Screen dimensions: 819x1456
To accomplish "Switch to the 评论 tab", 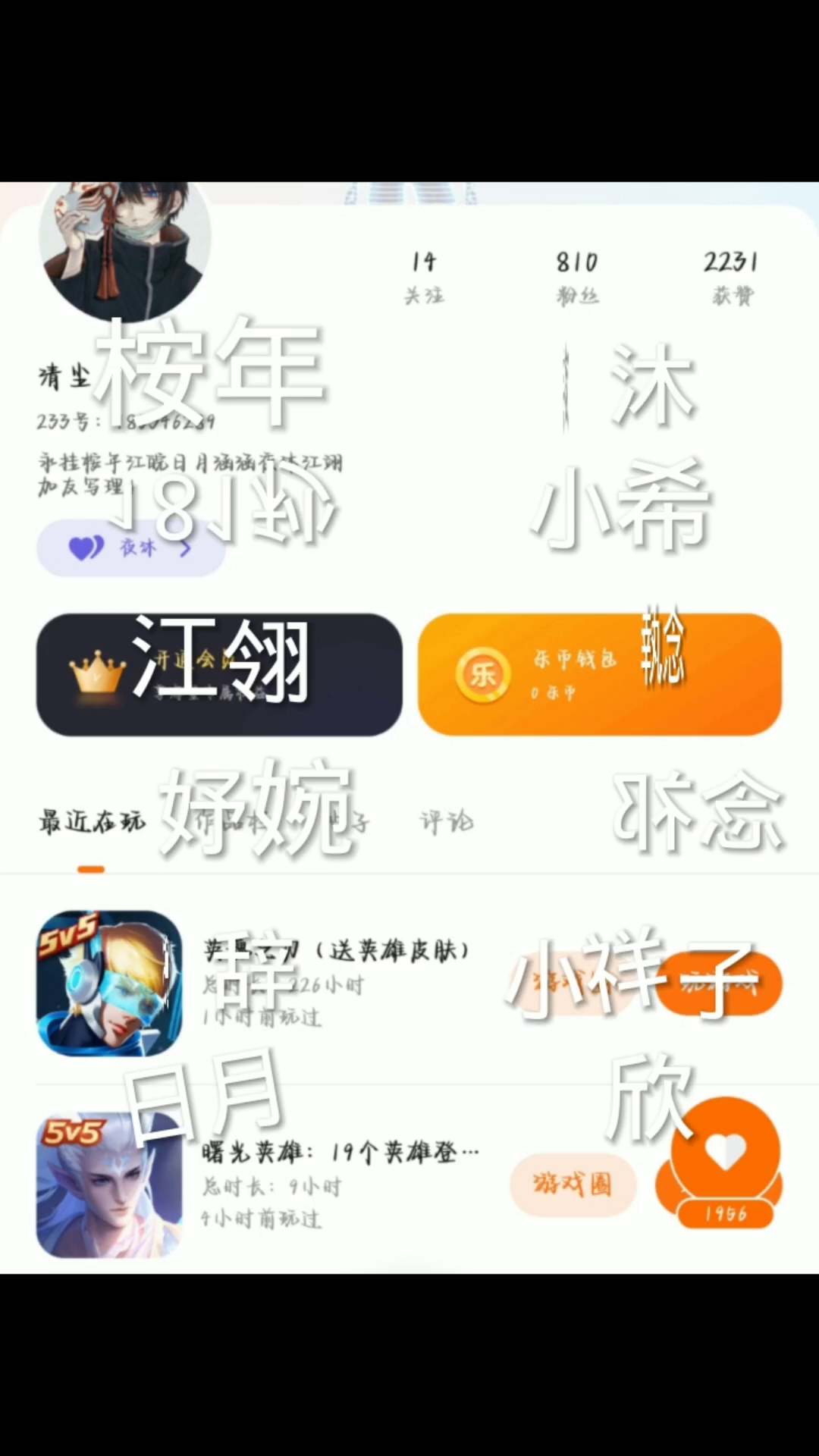I will [446, 821].
